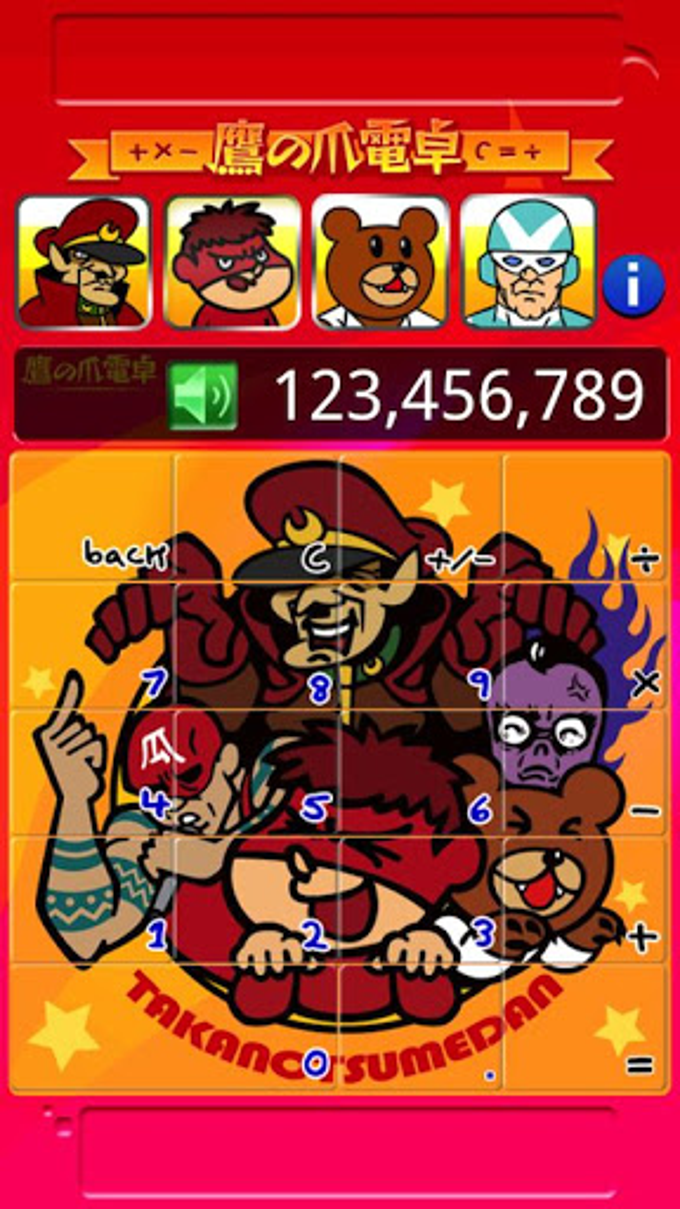
Task: Toggle the green sound speaker button
Action: tap(202, 396)
